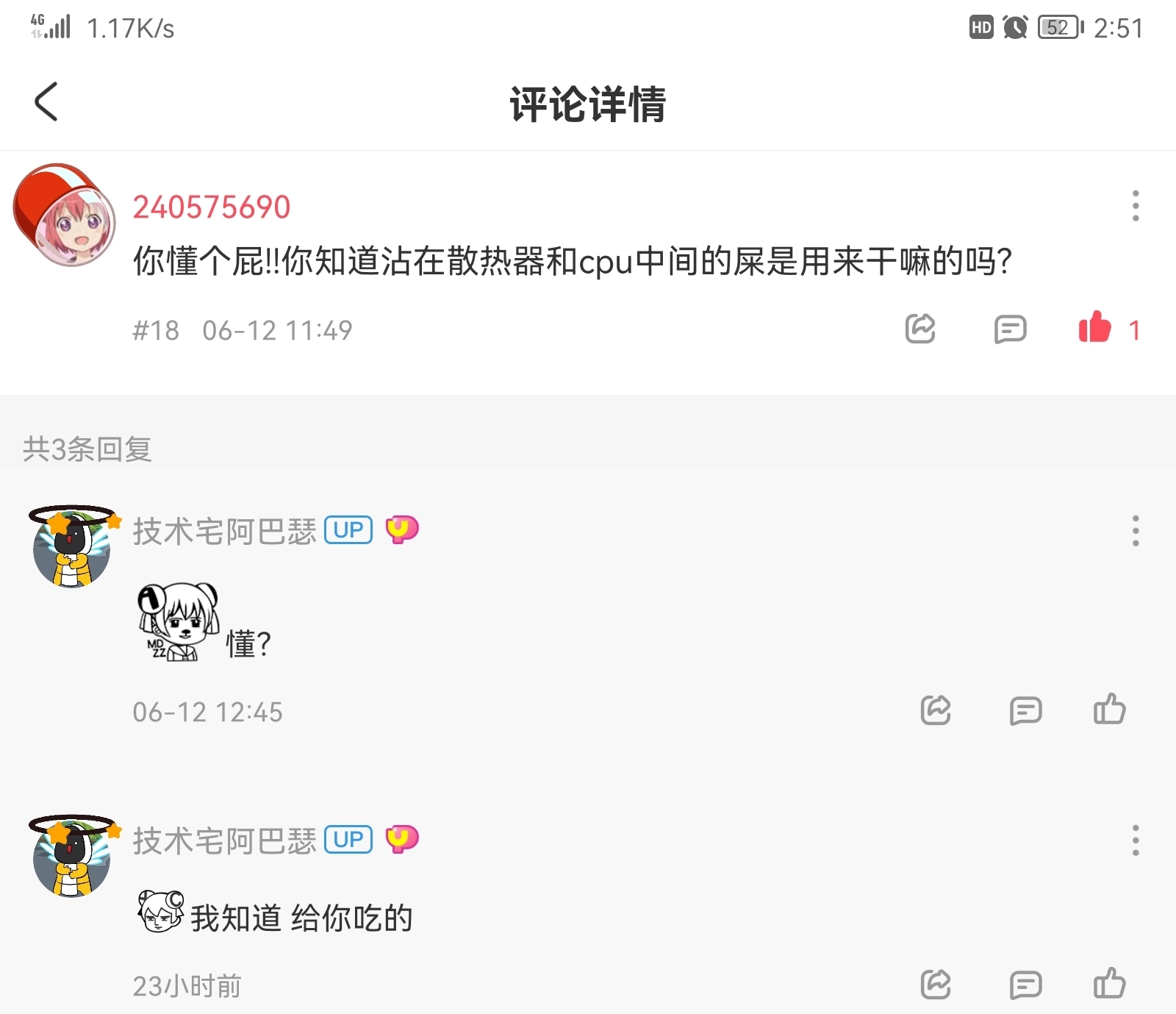Screen dimensions: 1176x1014
Task: Reply to the 我知道 给你吃的 comment
Action: [x=1025, y=985]
